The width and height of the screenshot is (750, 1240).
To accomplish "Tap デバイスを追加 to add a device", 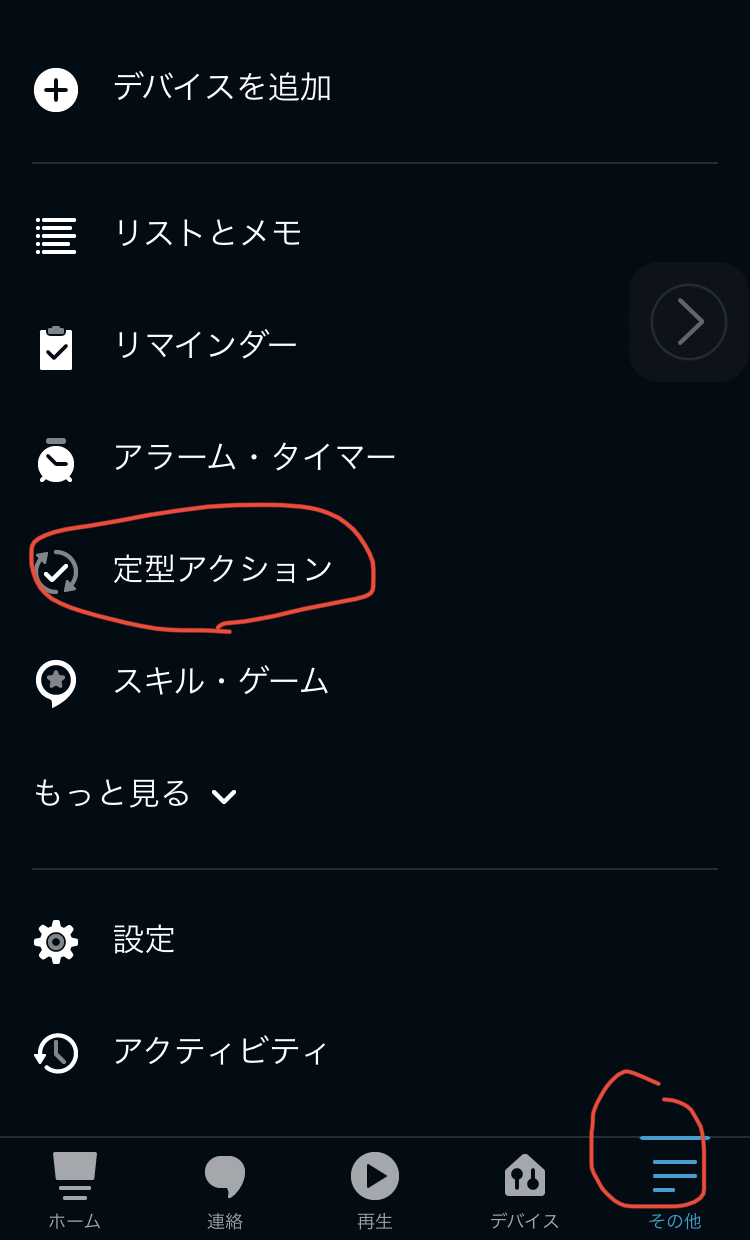I will [220, 89].
